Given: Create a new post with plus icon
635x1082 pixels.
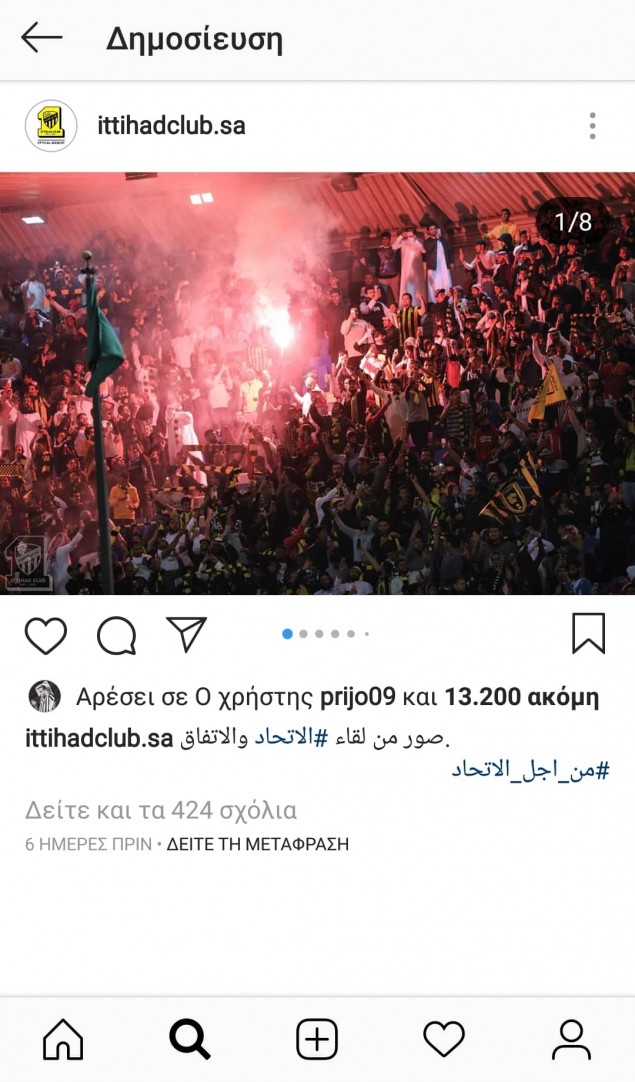Looking at the screenshot, I should (317, 1040).
